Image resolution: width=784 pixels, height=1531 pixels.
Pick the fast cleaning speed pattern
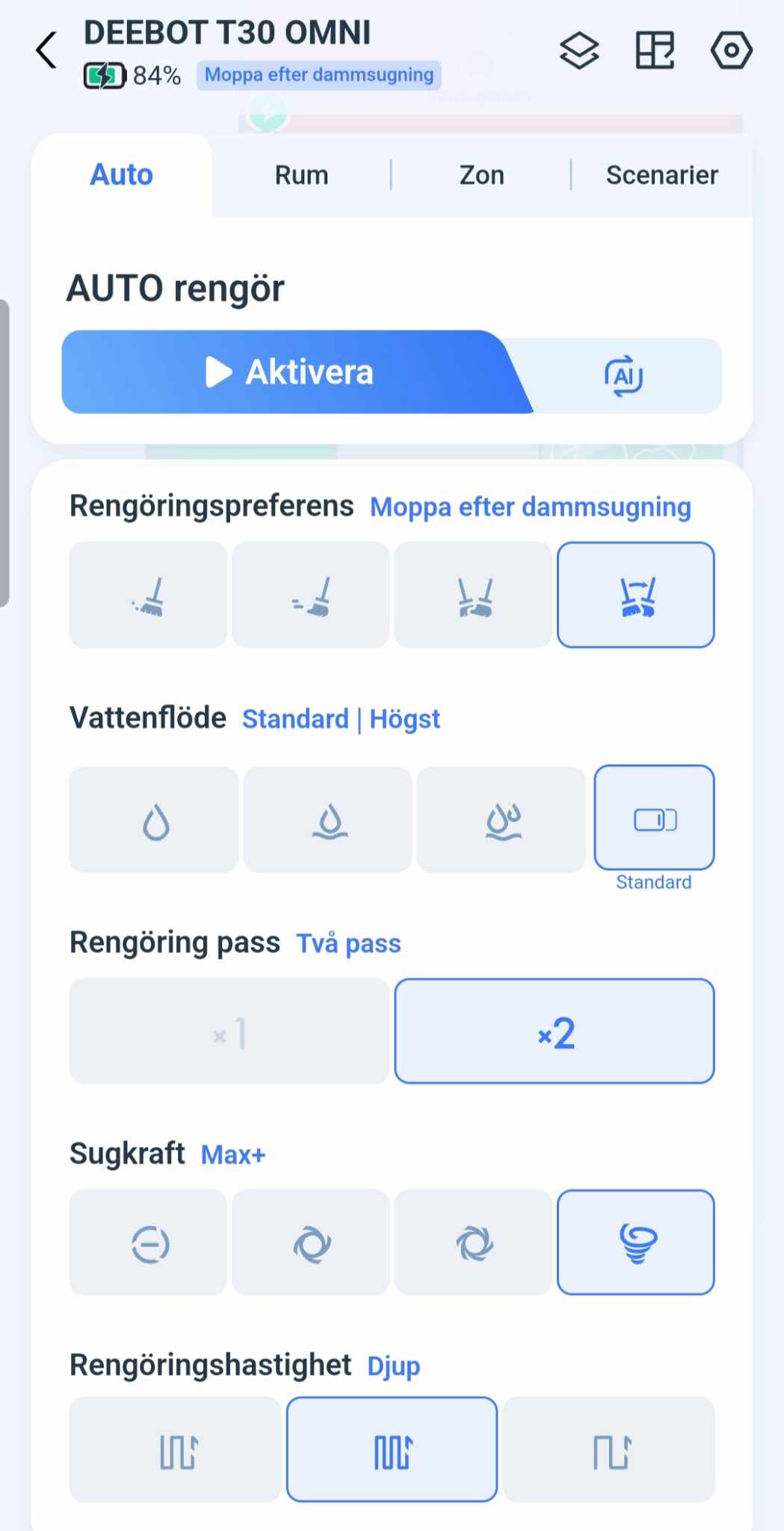[x=608, y=1450]
